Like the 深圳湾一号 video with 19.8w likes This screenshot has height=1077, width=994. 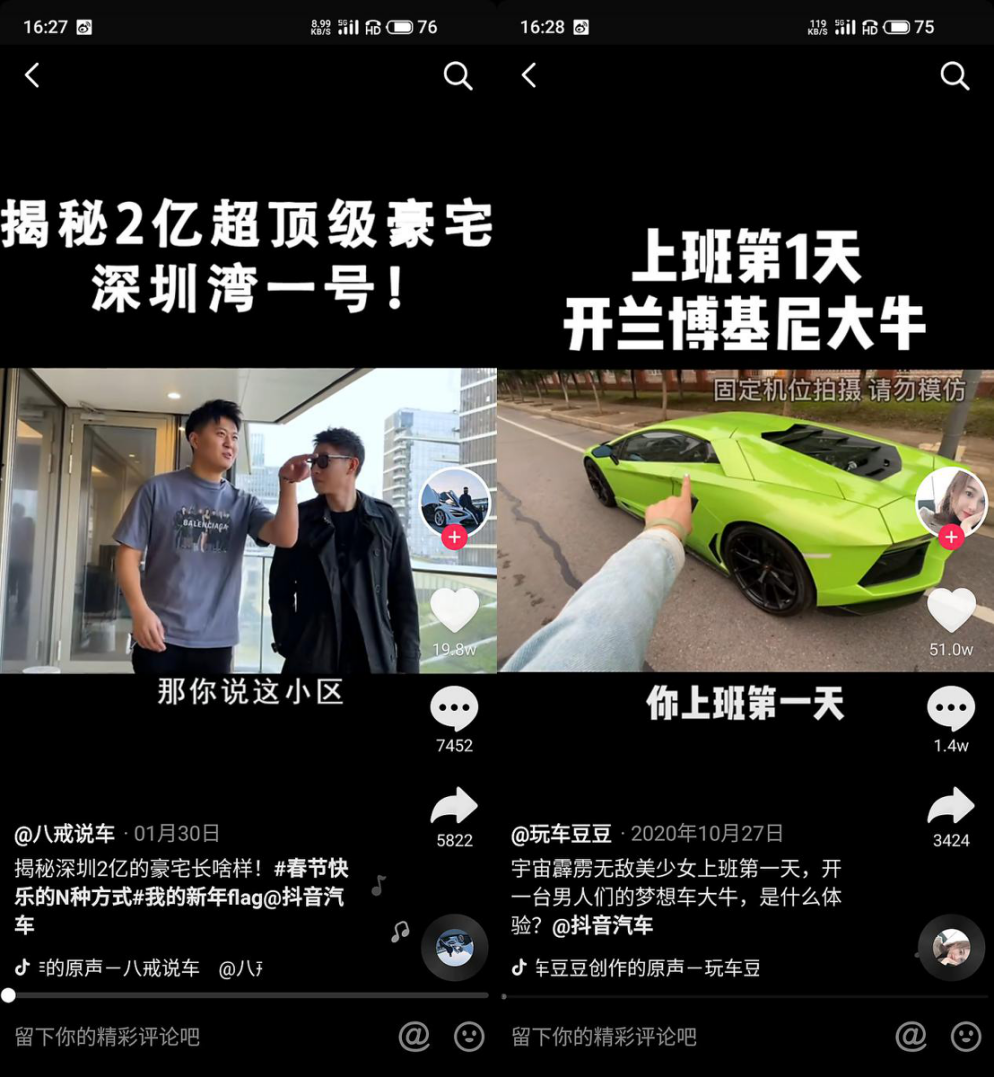point(455,611)
